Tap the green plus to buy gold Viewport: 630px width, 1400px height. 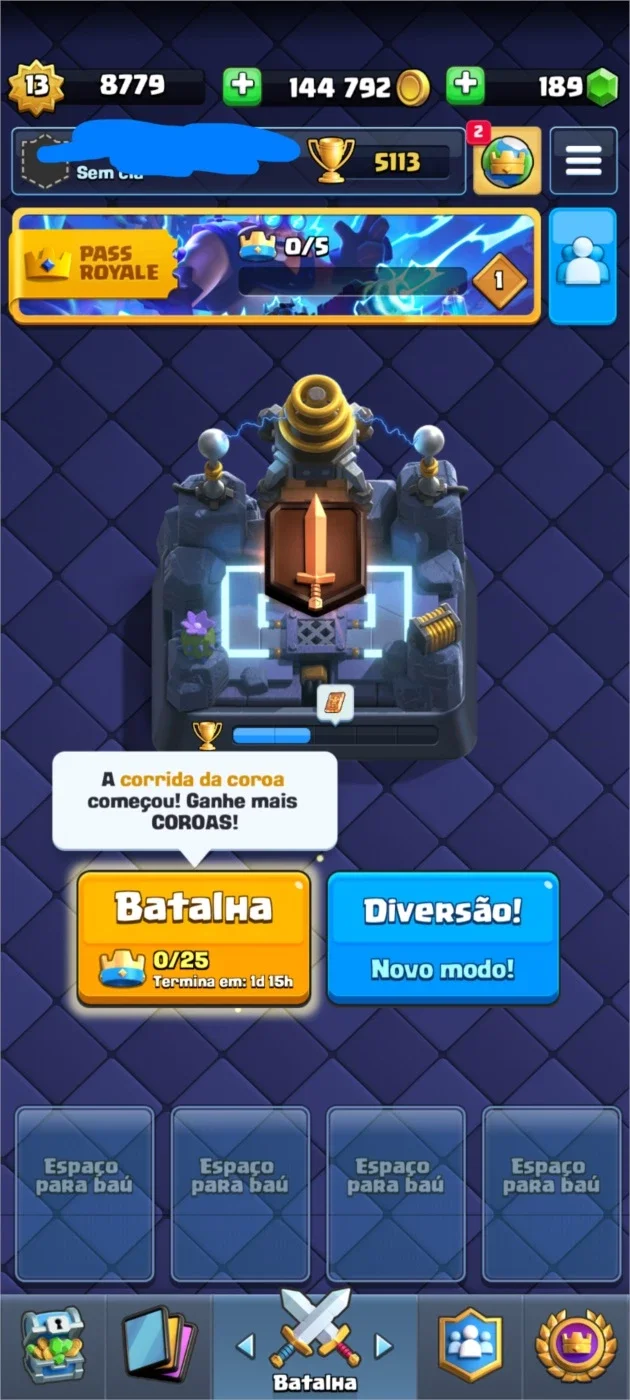(x=241, y=86)
